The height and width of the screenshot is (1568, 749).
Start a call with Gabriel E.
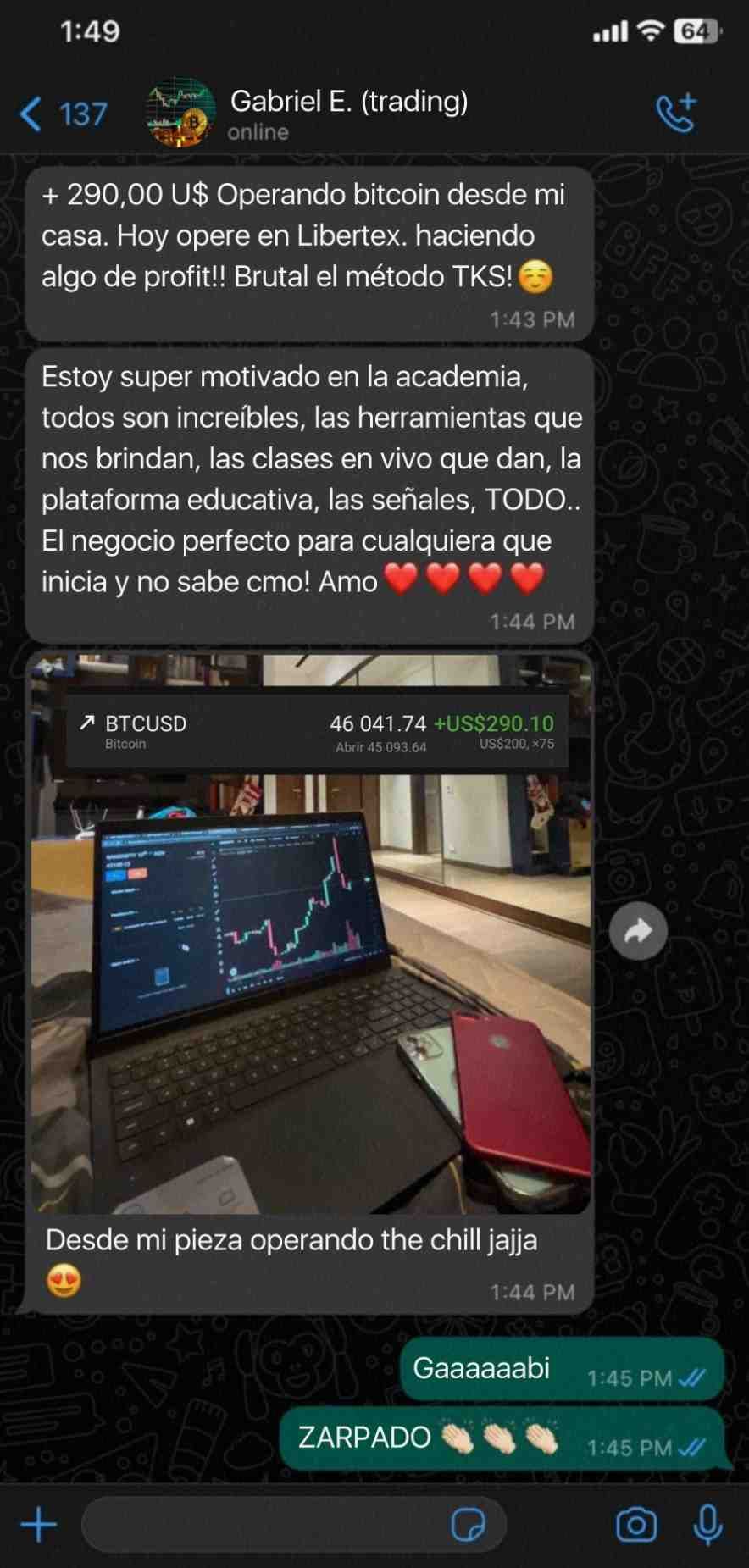[675, 114]
